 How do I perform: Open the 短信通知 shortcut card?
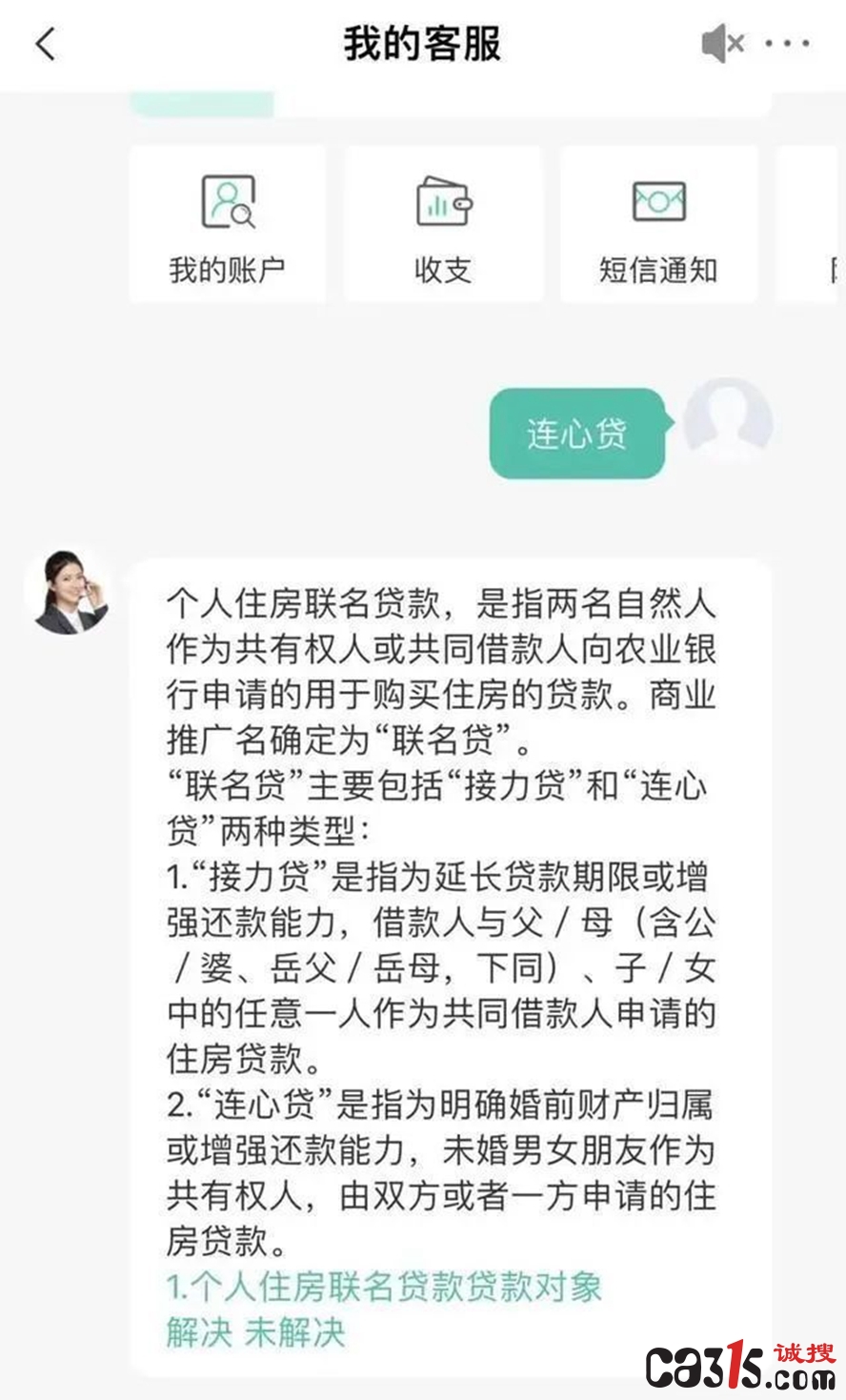658,226
